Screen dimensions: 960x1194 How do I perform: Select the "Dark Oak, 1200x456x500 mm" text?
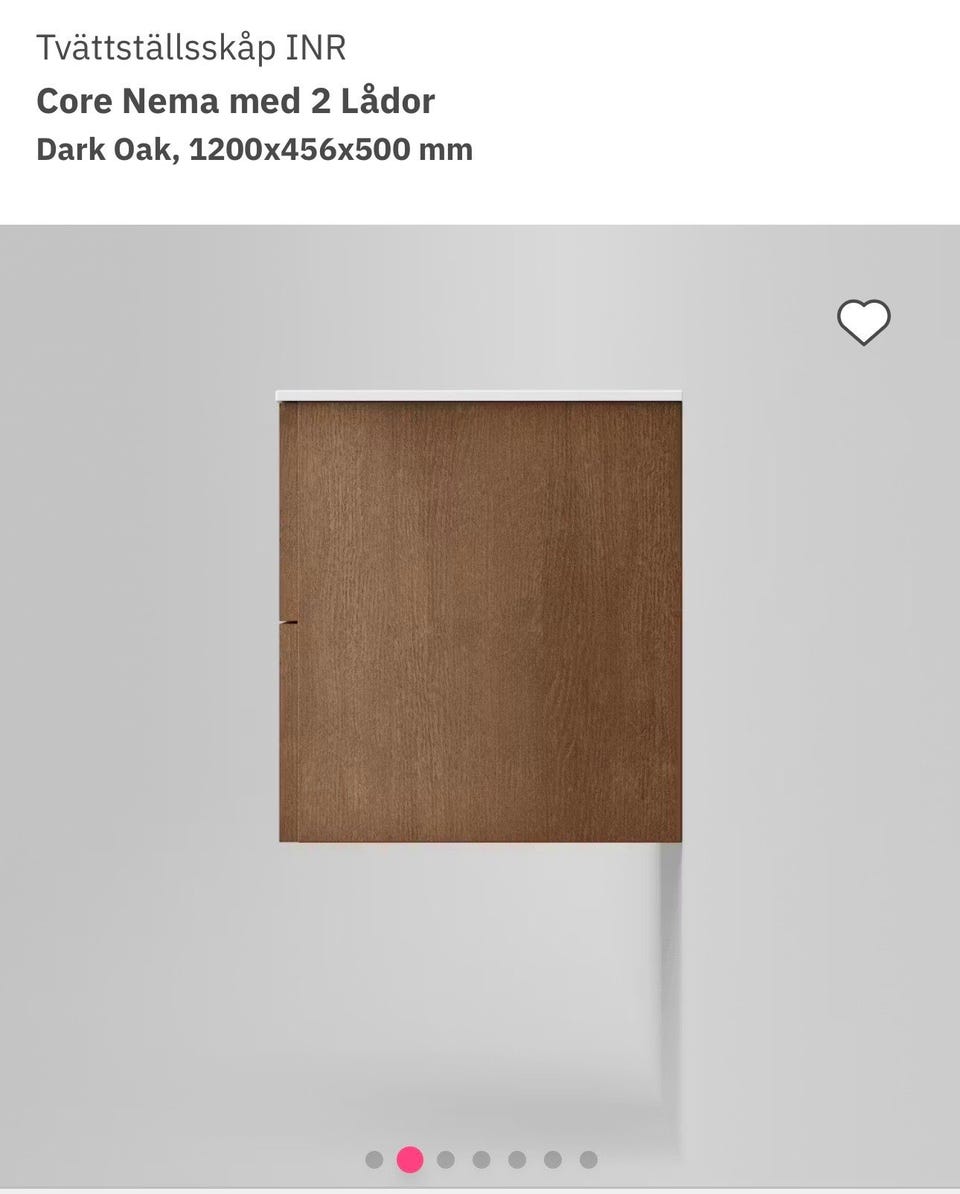tap(254, 150)
